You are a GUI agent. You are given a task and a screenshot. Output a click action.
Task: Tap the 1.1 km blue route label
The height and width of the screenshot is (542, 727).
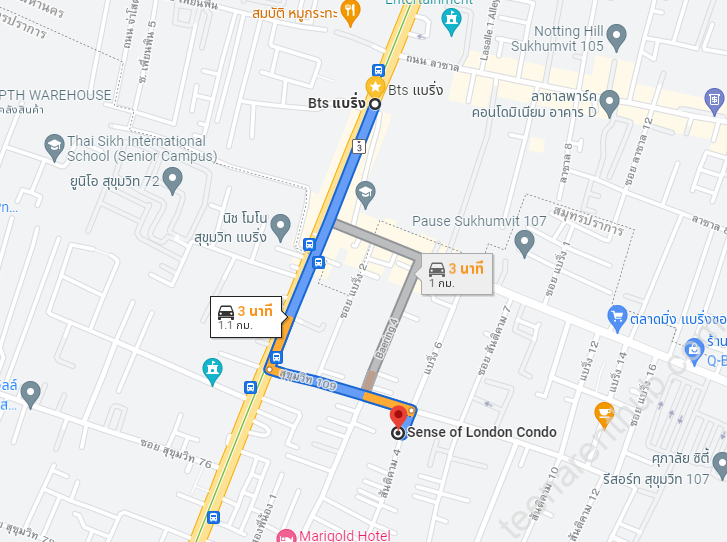click(x=246, y=316)
